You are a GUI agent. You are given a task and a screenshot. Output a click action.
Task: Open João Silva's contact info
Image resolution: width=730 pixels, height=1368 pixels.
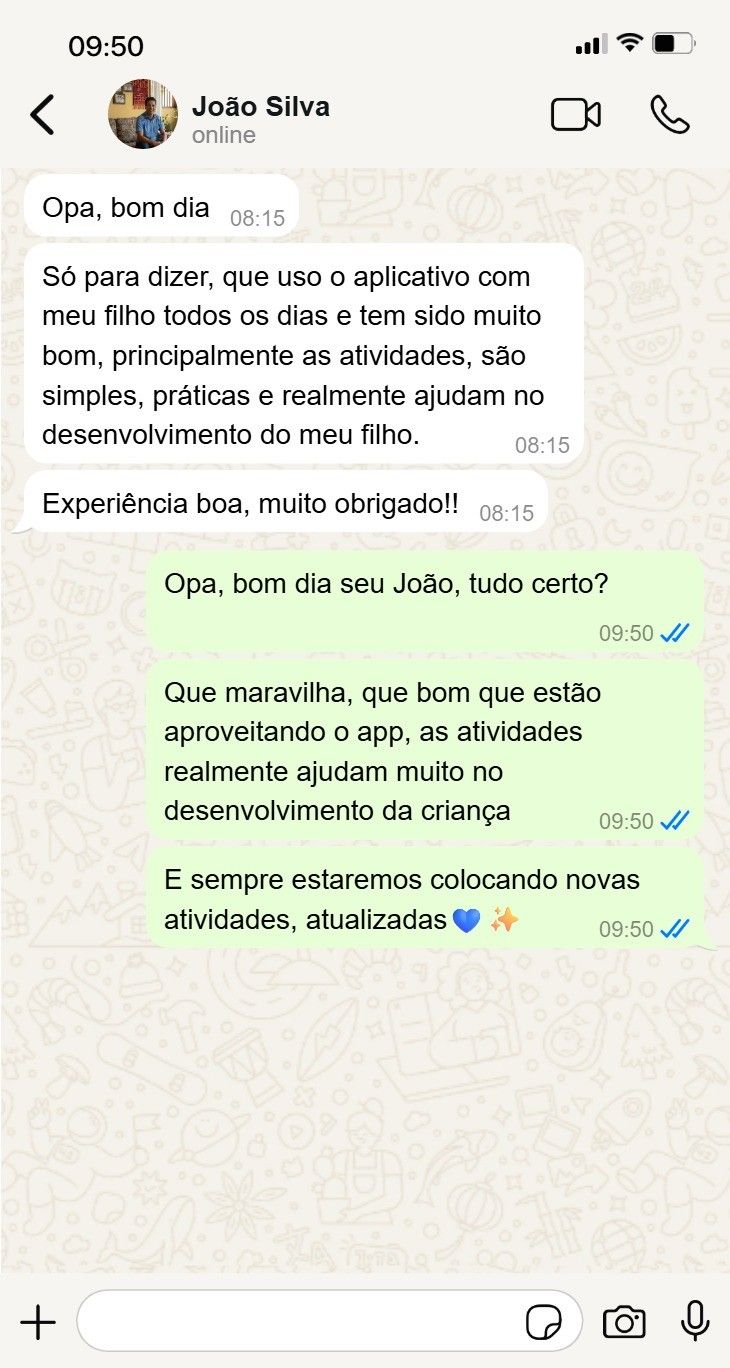click(260, 118)
